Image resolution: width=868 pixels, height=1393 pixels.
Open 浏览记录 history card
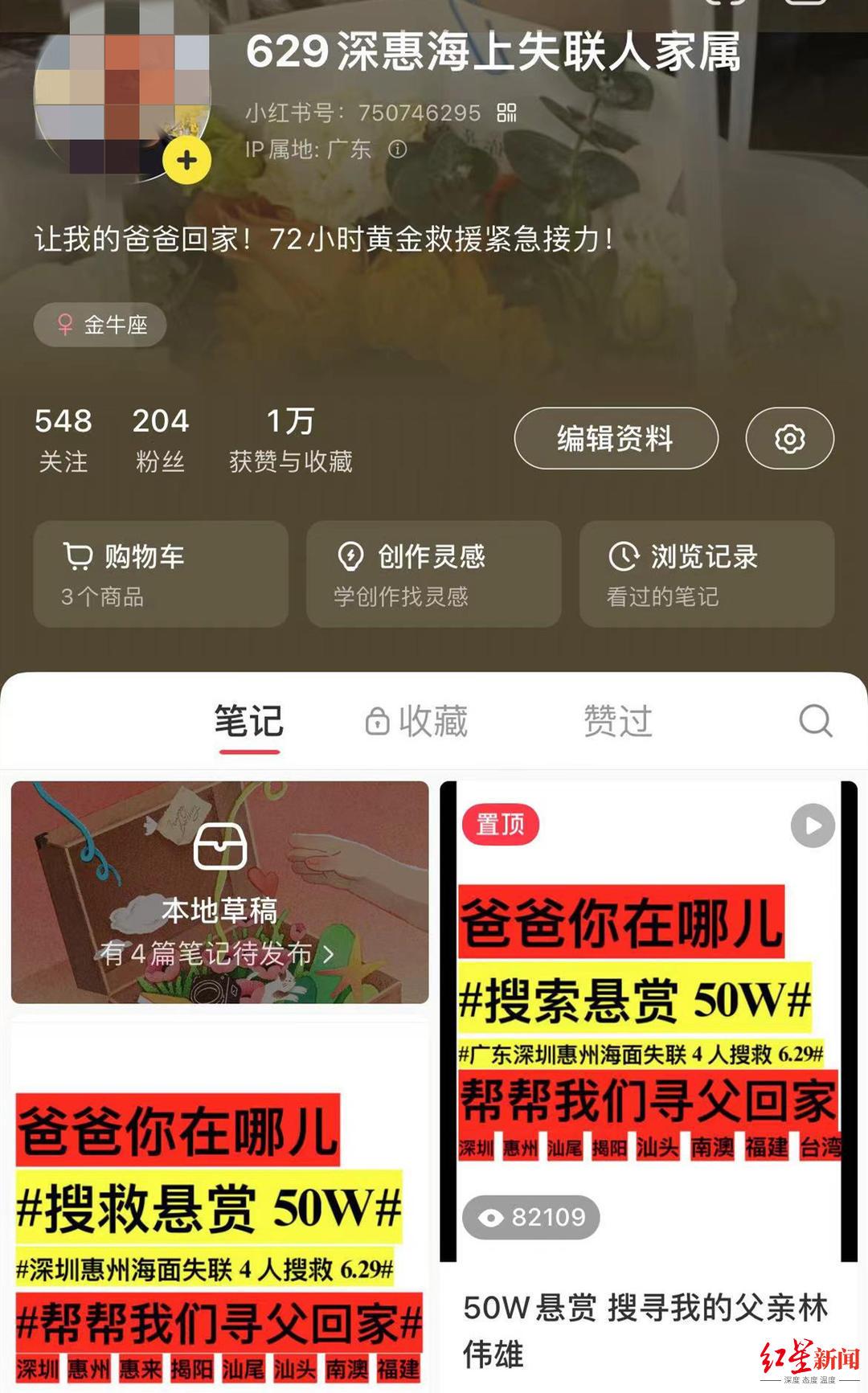tap(706, 574)
